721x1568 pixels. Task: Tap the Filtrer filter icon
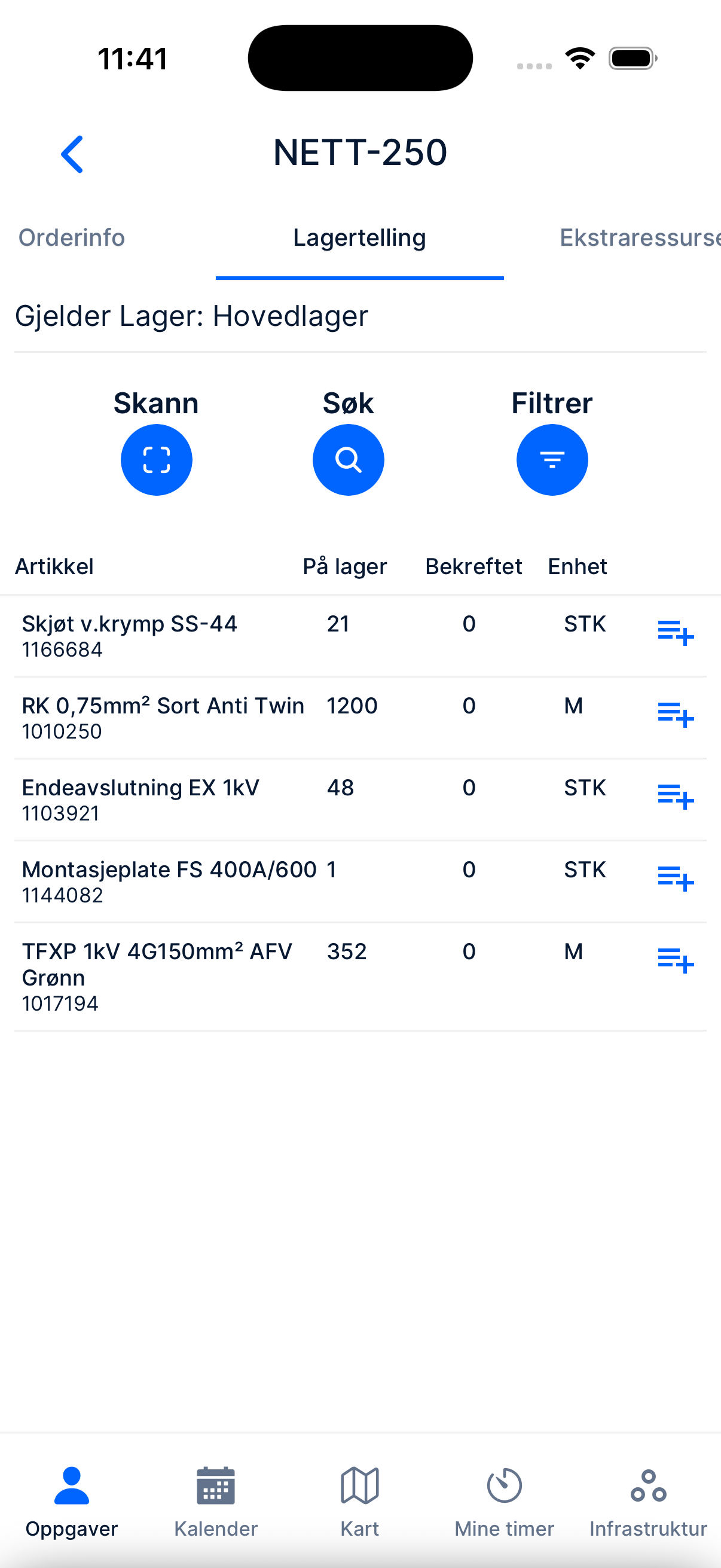(552, 459)
